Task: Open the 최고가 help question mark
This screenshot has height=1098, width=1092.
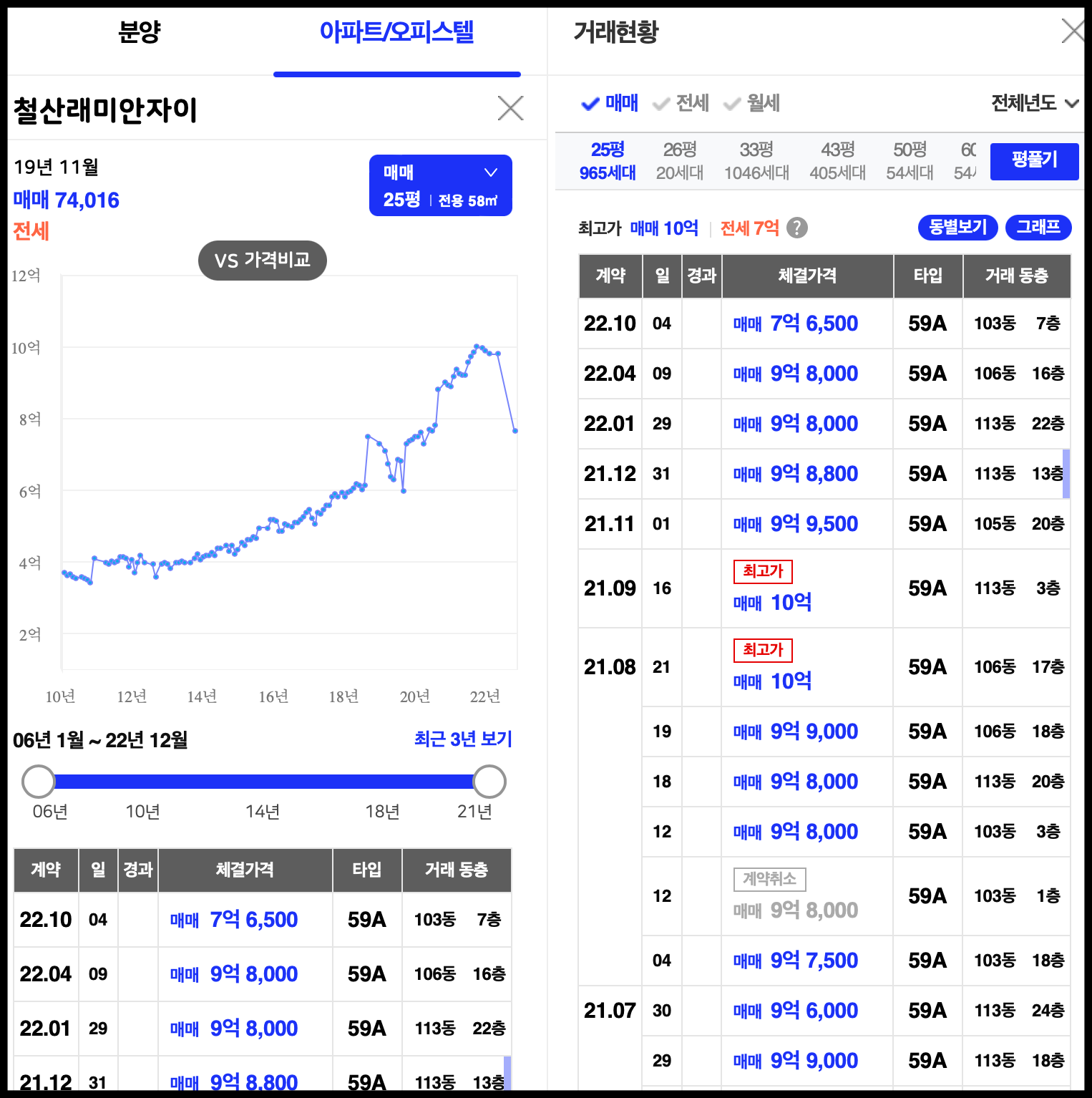Action: point(797,228)
